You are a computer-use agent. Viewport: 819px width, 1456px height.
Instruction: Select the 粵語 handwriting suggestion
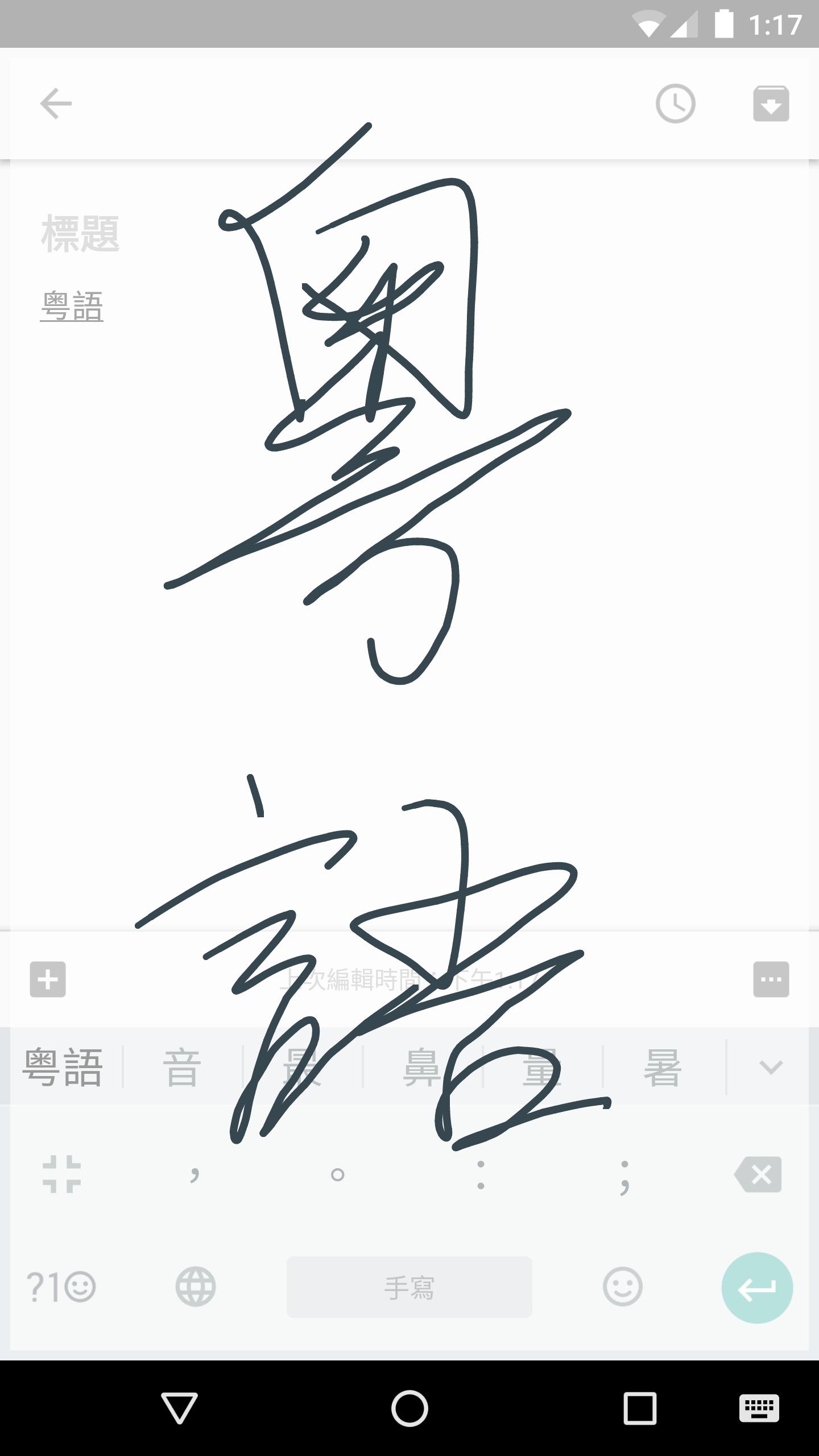[x=63, y=1068]
